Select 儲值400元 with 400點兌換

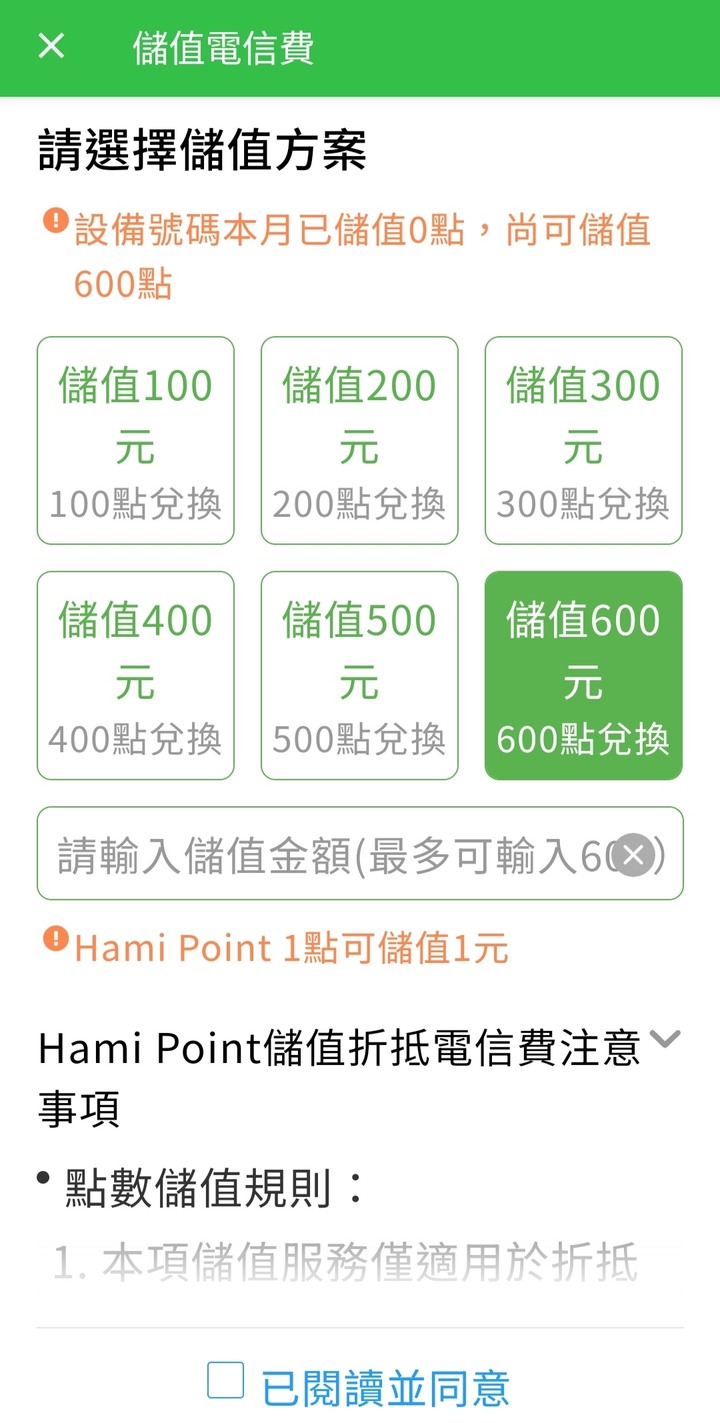point(136,675)
